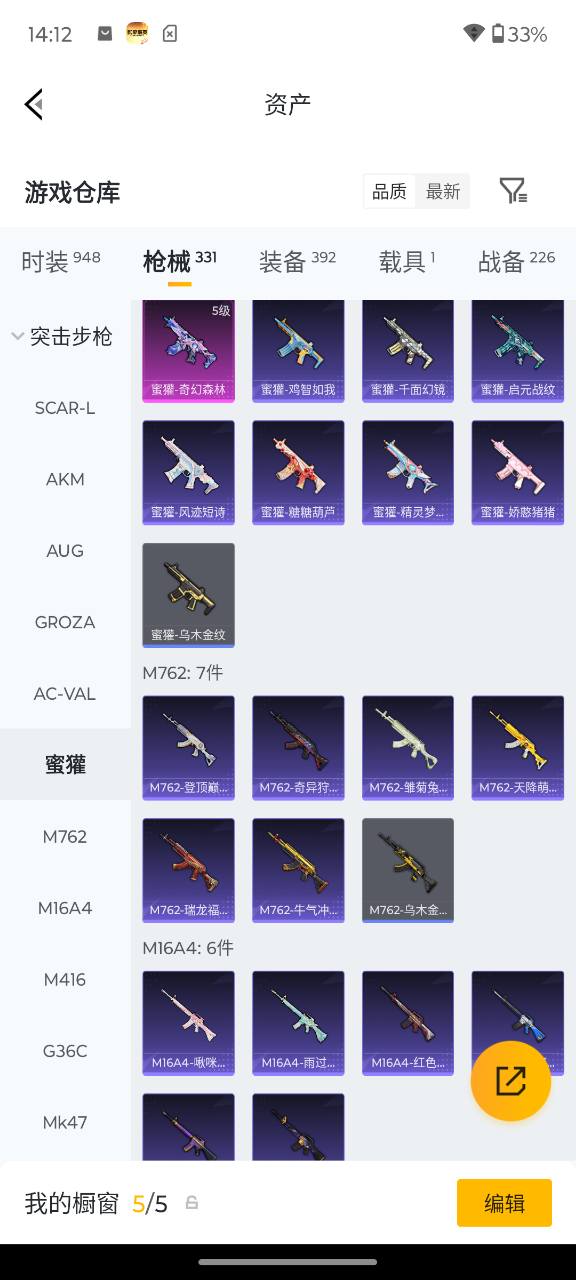Switch to the 载具 tab

click(x=407, y=262)
